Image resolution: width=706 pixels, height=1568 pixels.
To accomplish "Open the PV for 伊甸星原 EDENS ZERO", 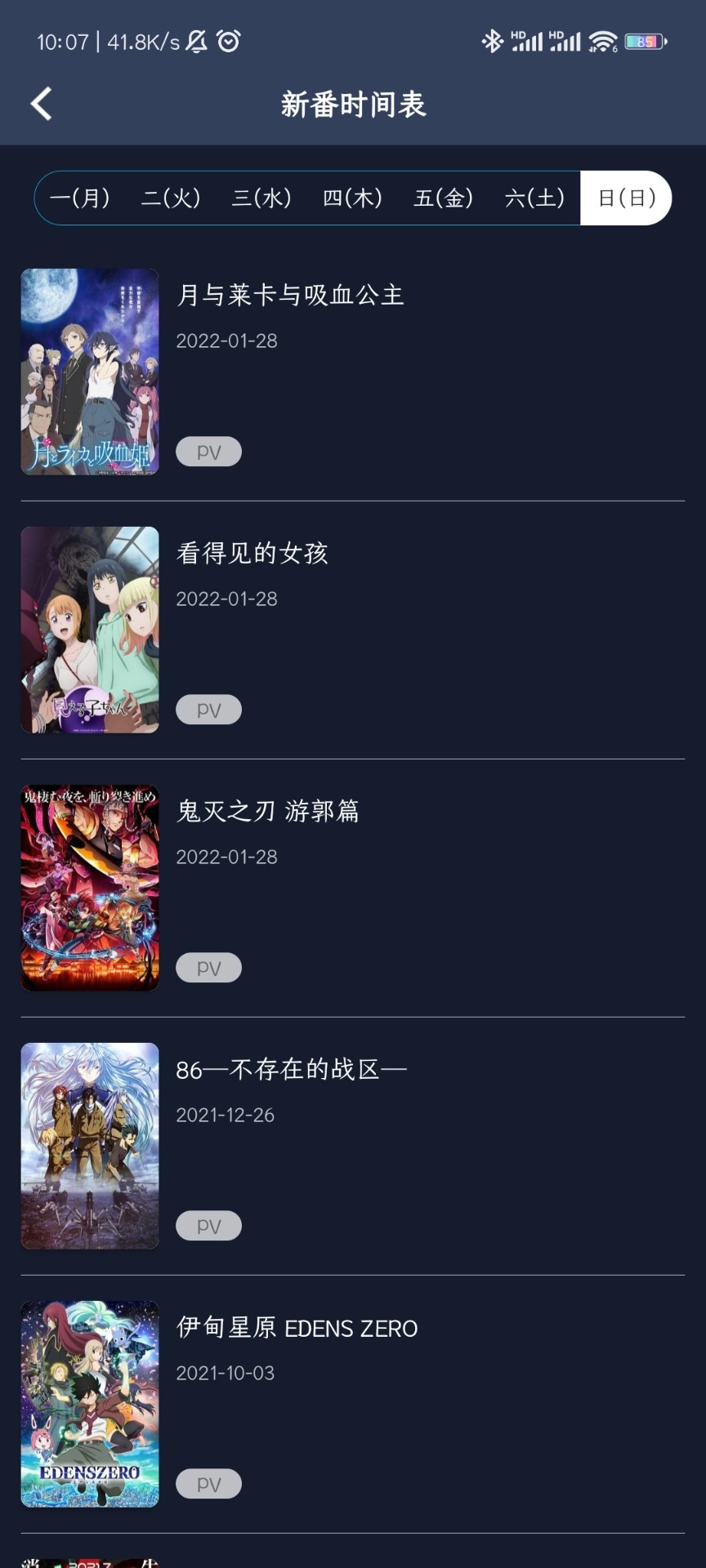I will pyautogui.click(x=208, y=1483).
